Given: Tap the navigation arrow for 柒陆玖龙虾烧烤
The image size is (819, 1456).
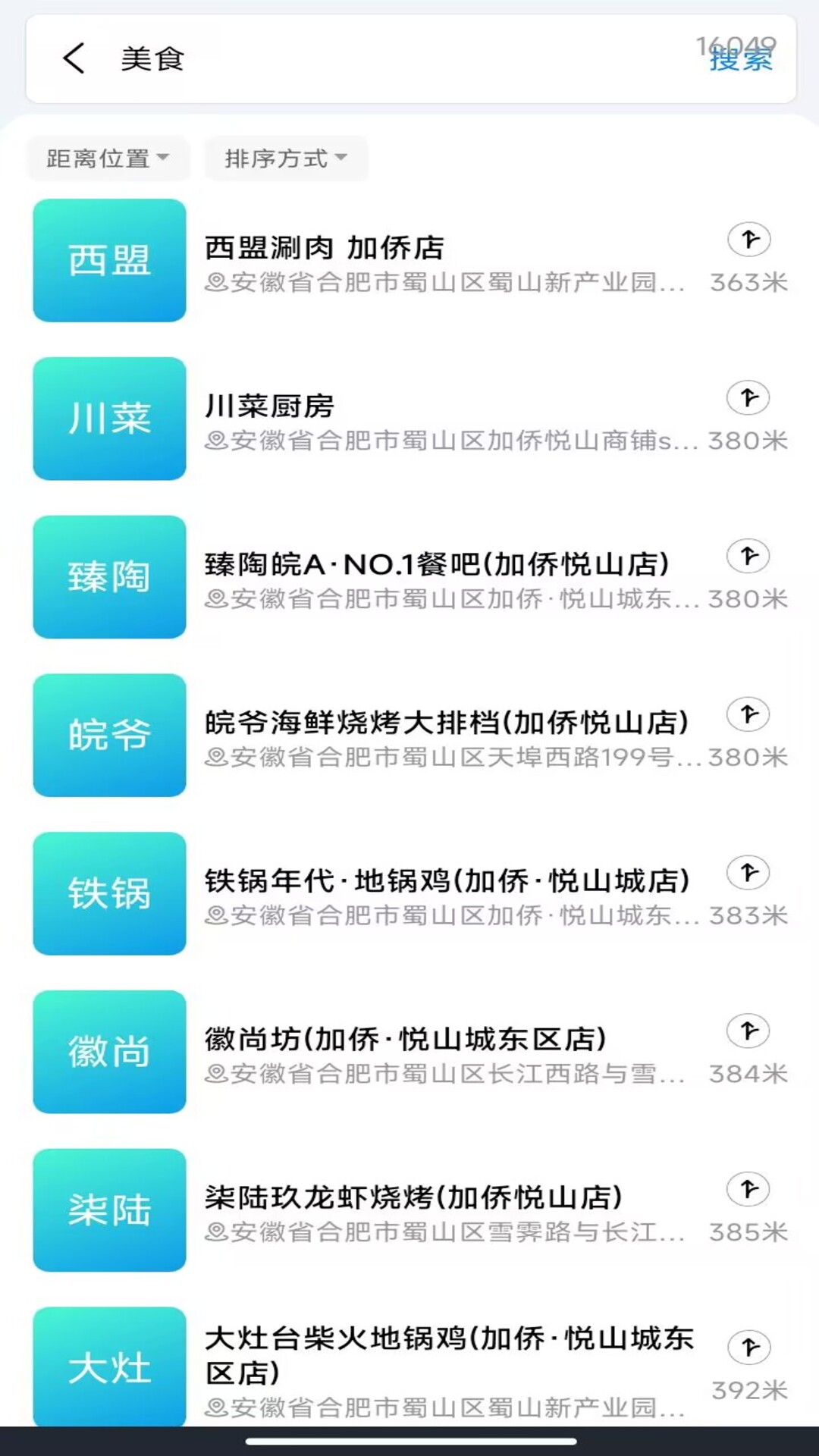Looking at the screenshot, I should tap(748, 1188).
